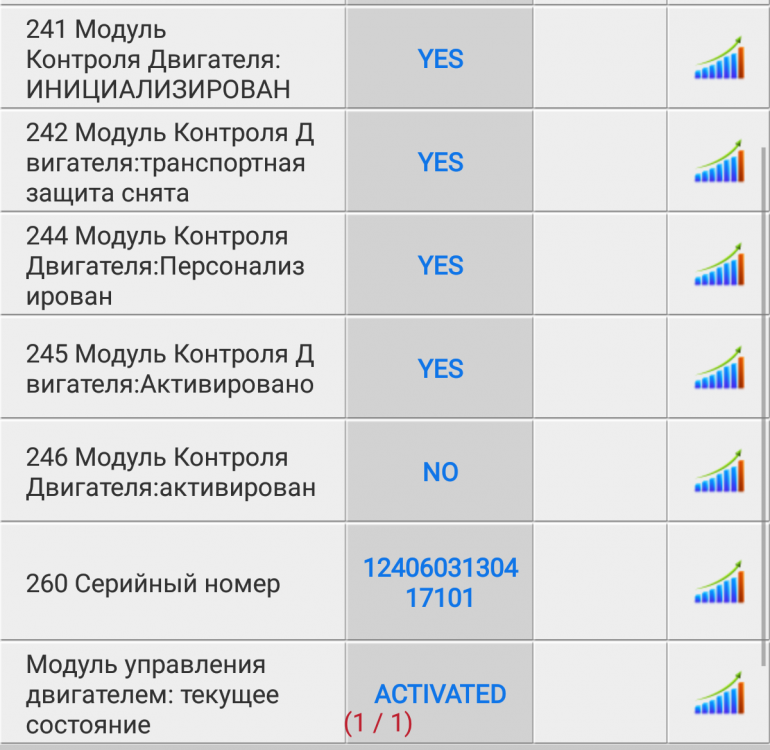View graph for 244 Персонализирован

[x=719, y=265]
